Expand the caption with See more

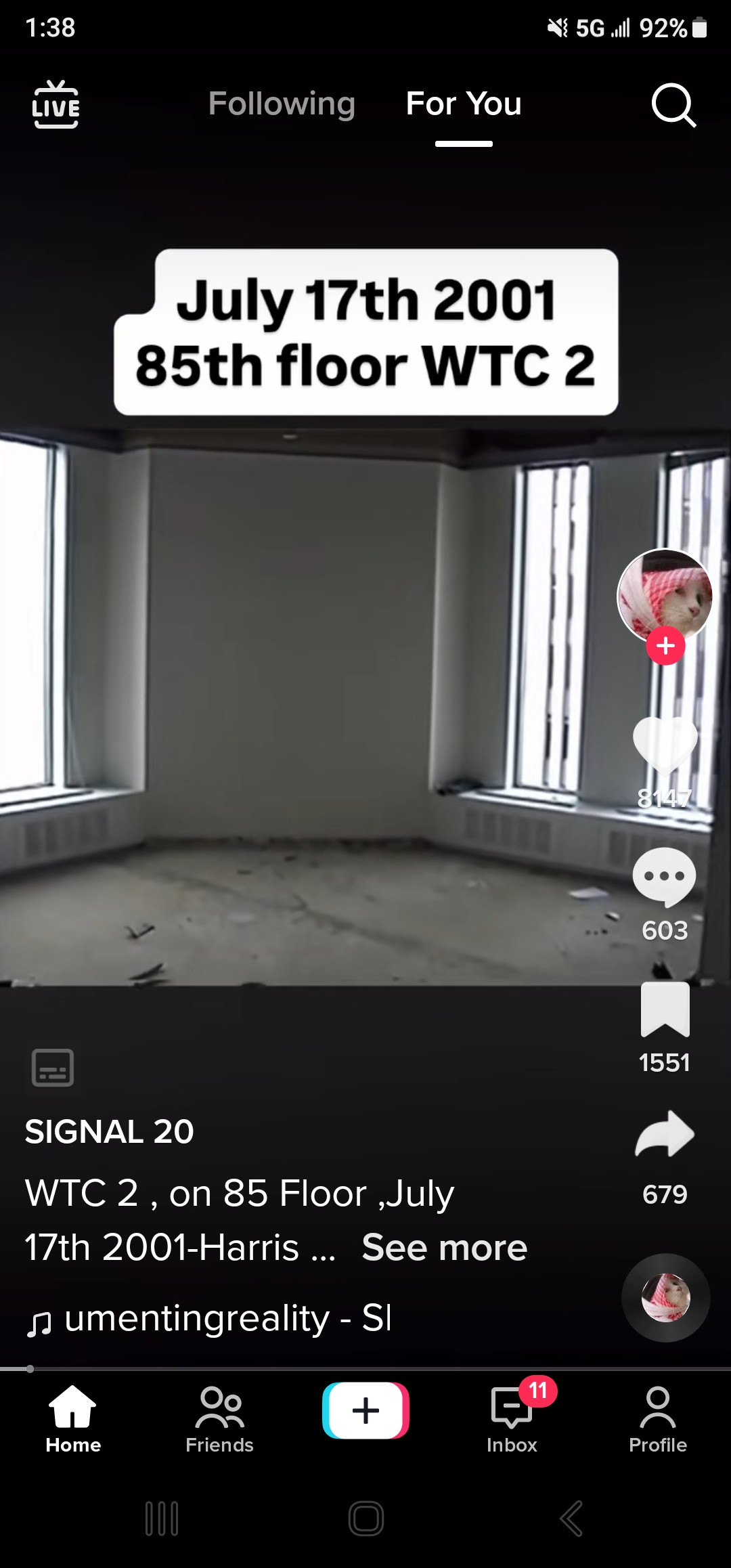(444, 1247)
